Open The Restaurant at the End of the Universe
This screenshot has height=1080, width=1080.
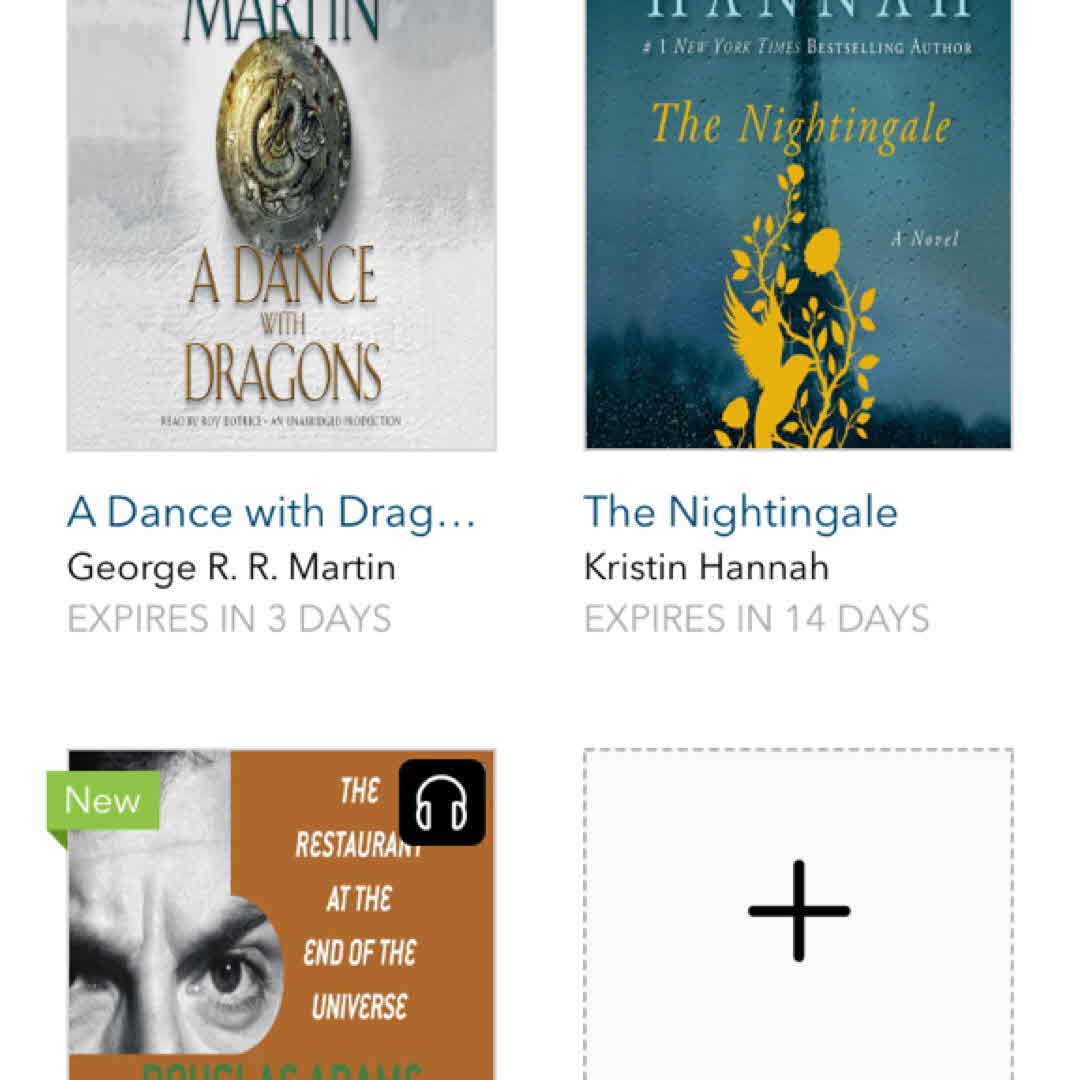281,915
